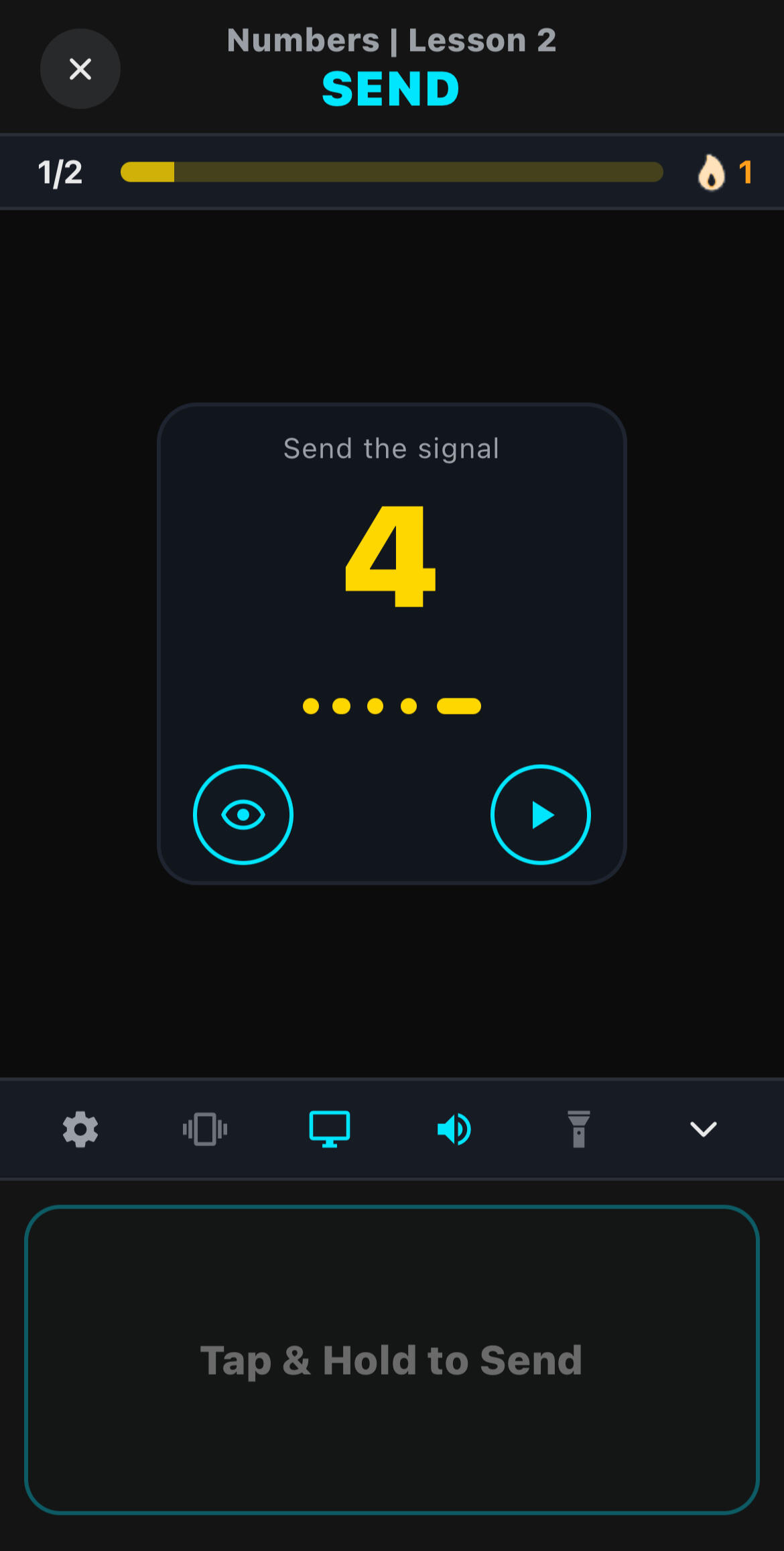
Task: Toggle screen flash output
Action: (x=330, y=1129)
